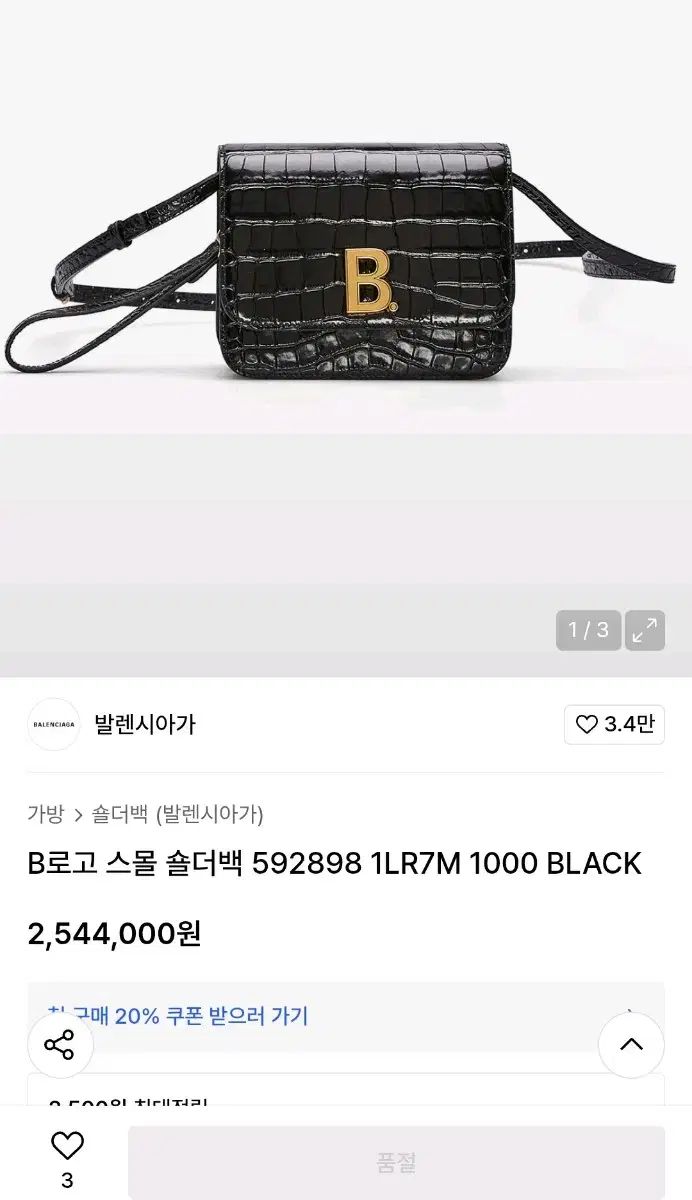Share this product via the share button

60,1045
